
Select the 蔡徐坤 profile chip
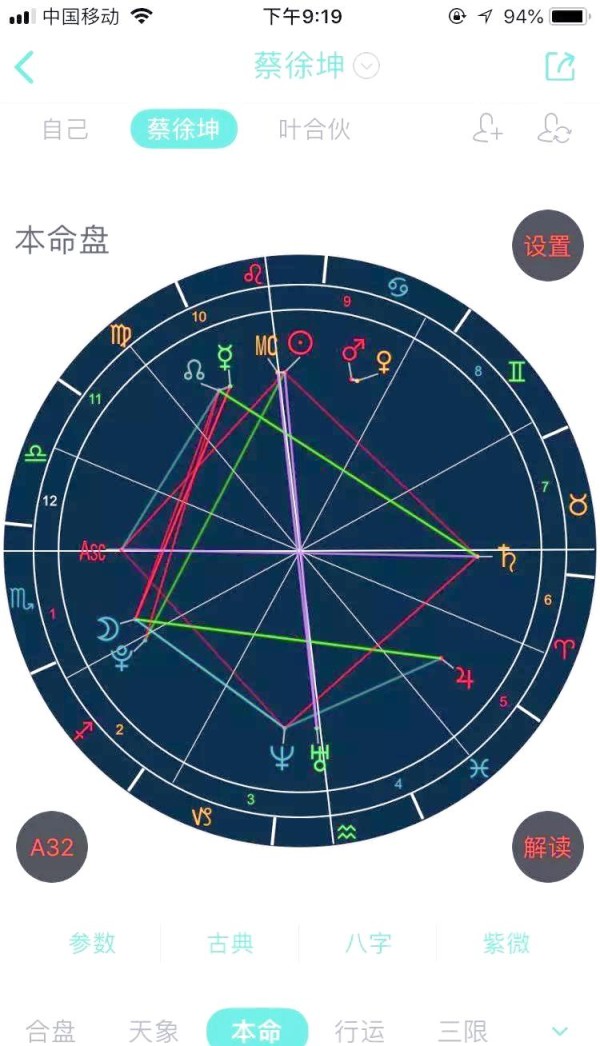tap(184, 129)
